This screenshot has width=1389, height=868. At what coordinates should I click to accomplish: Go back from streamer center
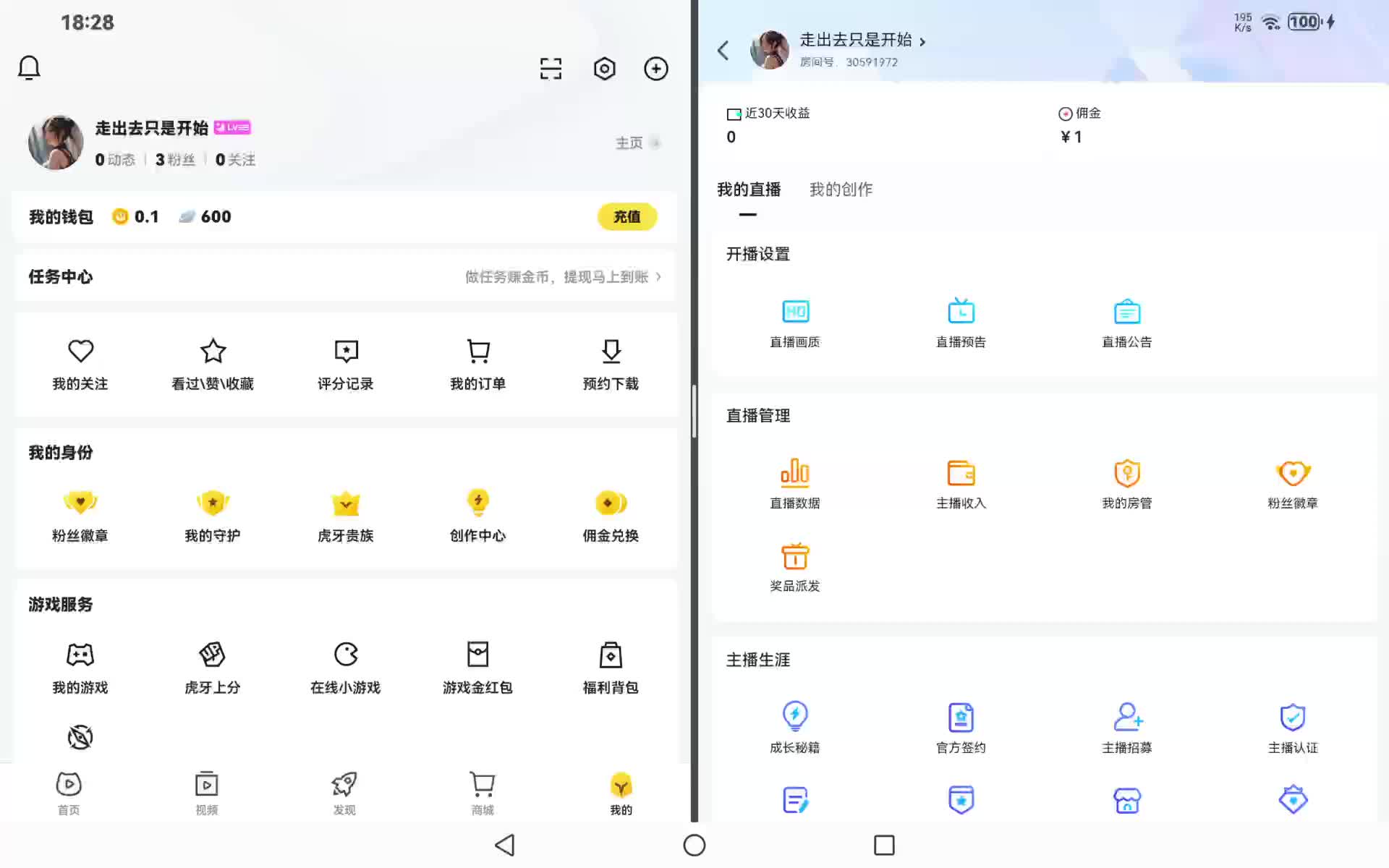tap(723, 50)
